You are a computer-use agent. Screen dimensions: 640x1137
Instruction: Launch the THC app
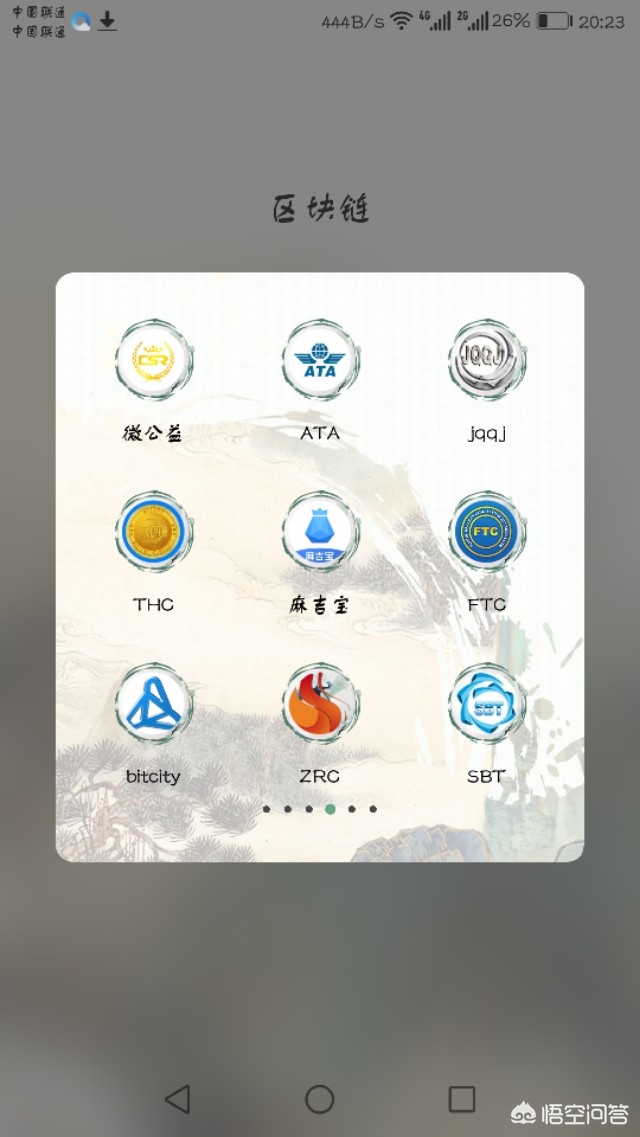point(153,532)
